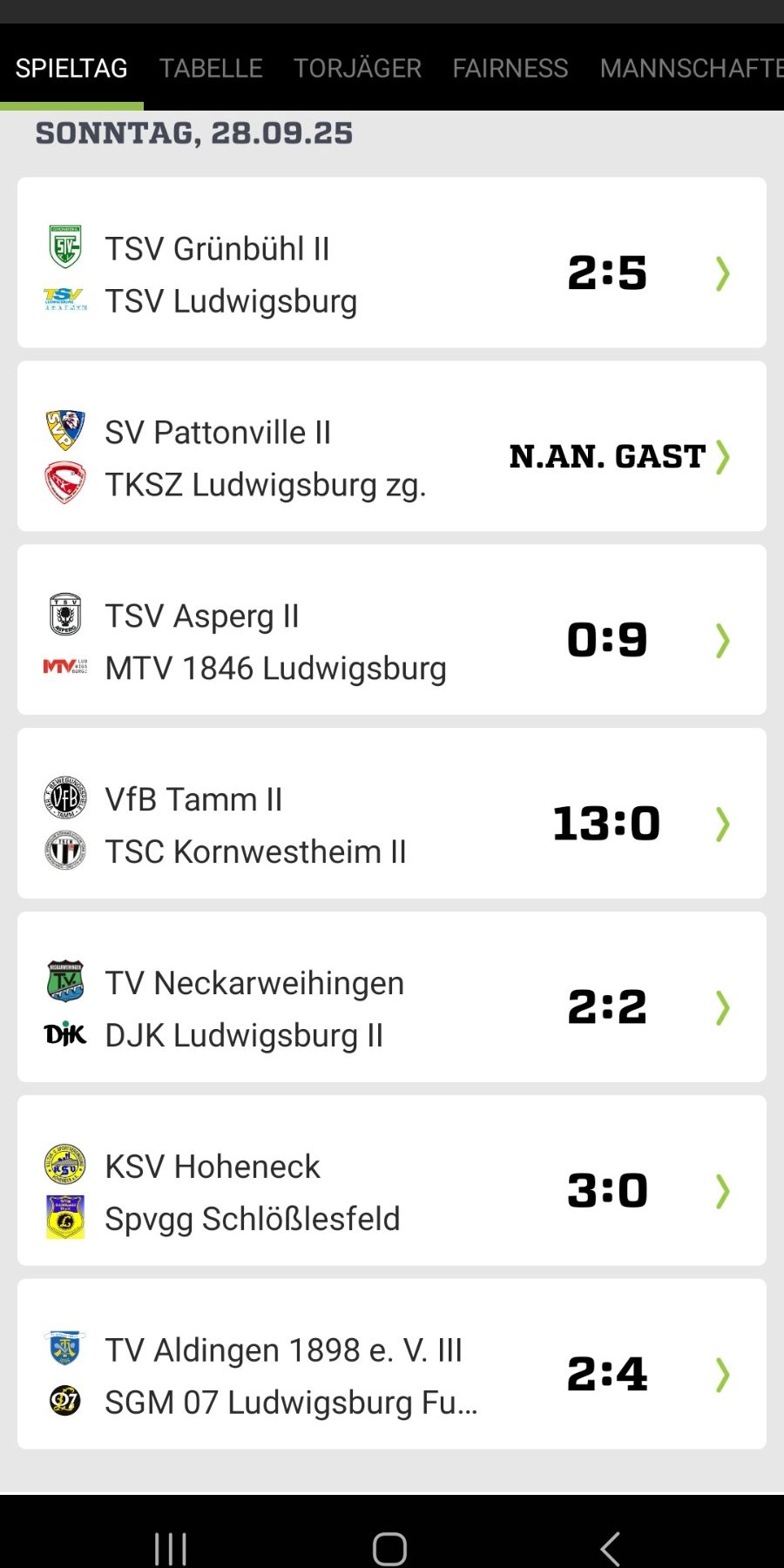Select the Fairness tab
This screenshot has width=784, height=1568.
(x=510, y=68)
